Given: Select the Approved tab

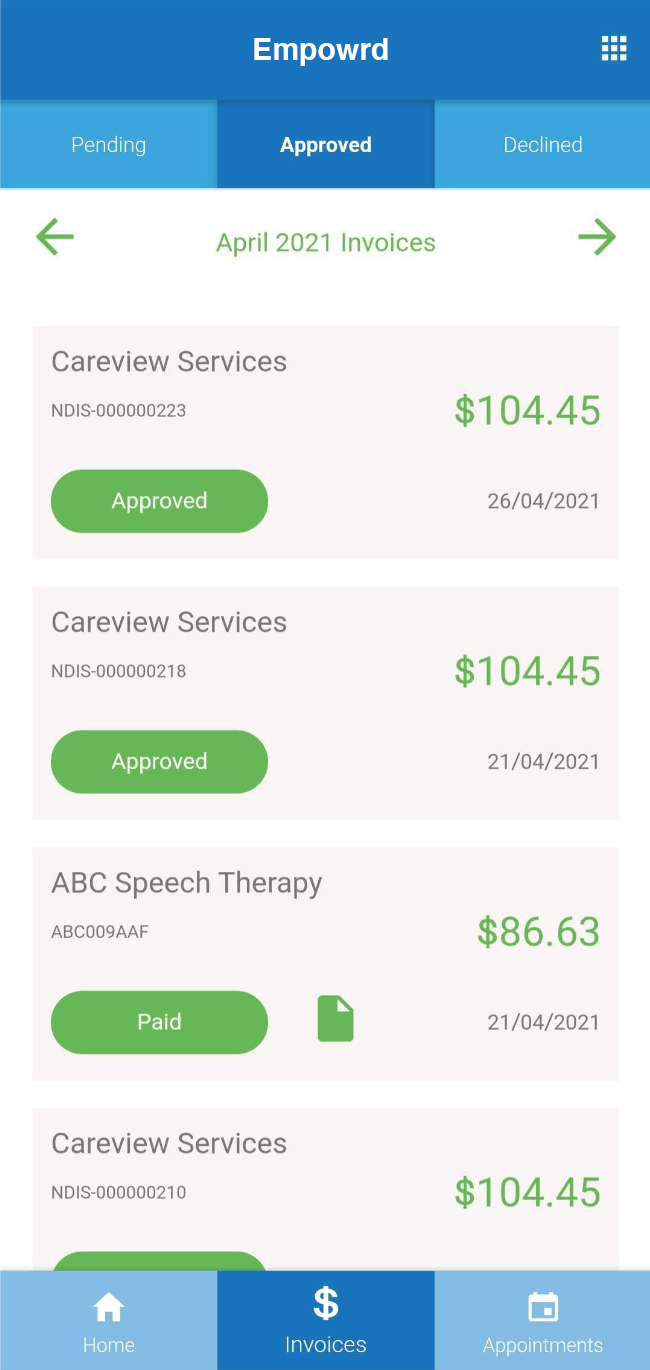Looking at the screenshot, I should (325, 145).
